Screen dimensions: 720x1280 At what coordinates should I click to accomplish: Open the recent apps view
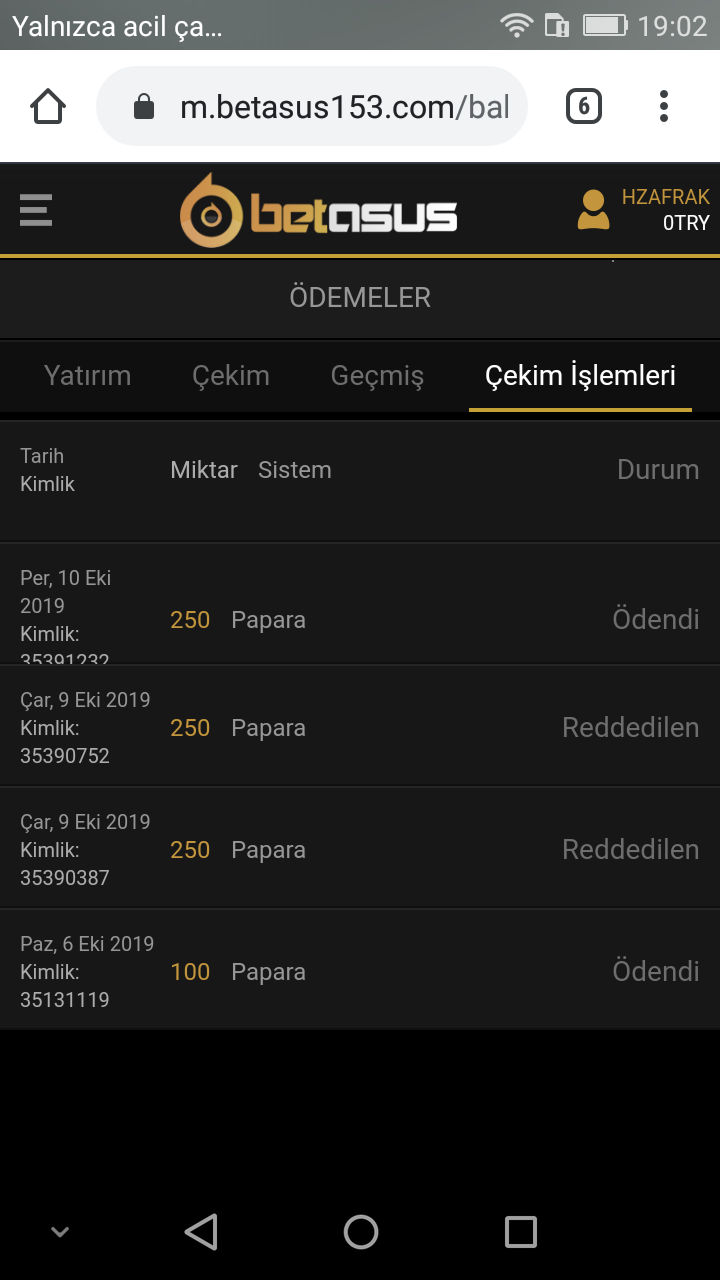click(x=520, y=1232)
